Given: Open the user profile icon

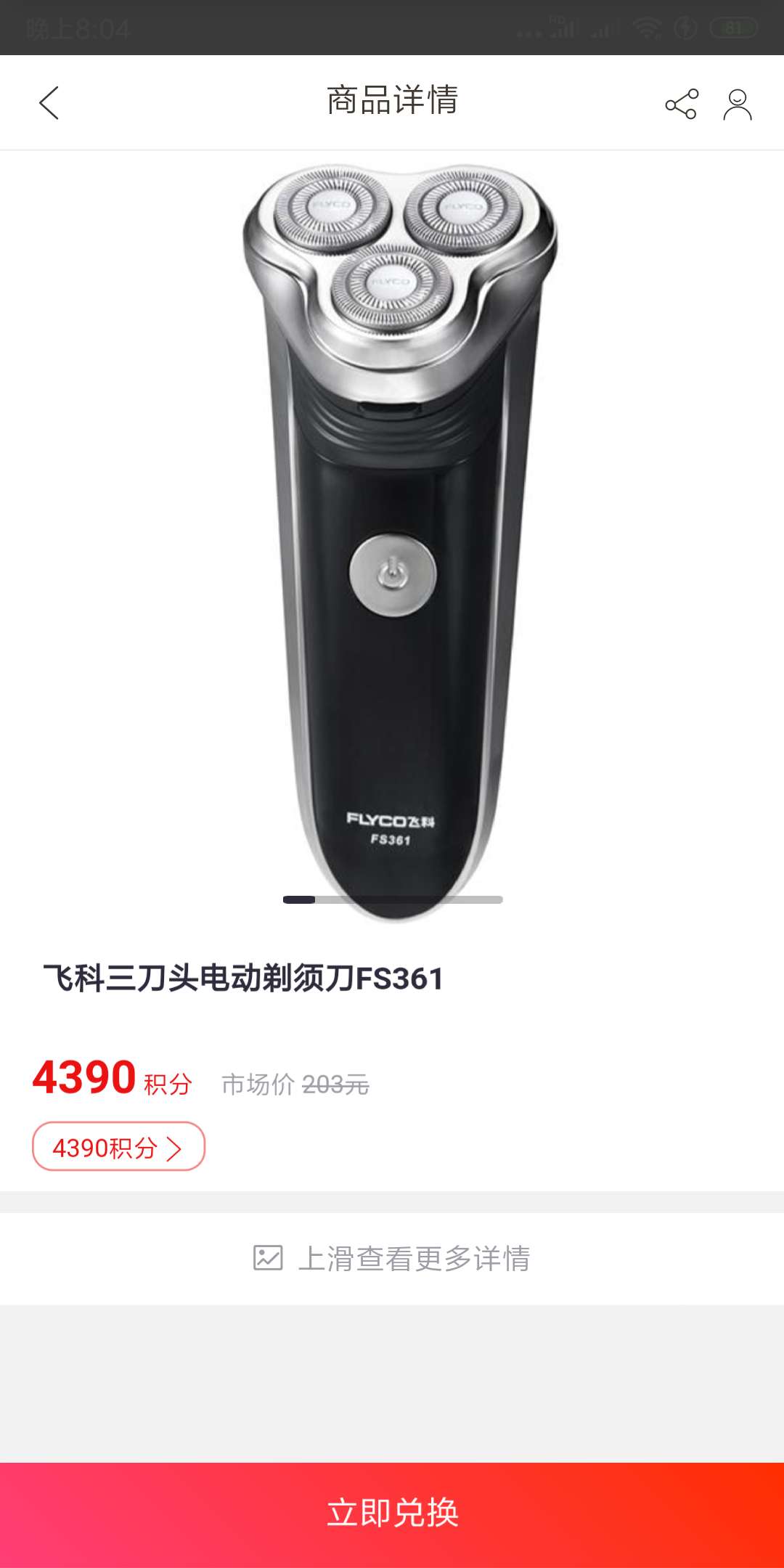Looking at the screenshot, I should 736,103.
